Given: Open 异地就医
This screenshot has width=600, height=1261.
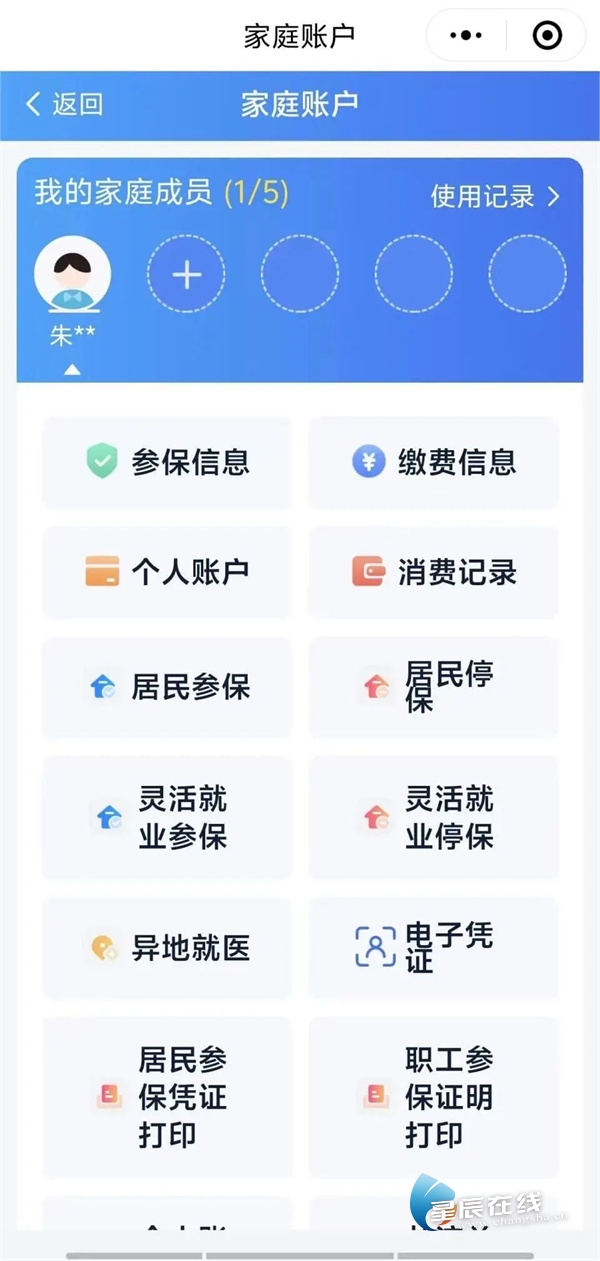Looking at the screenshot, I should 167,947.
